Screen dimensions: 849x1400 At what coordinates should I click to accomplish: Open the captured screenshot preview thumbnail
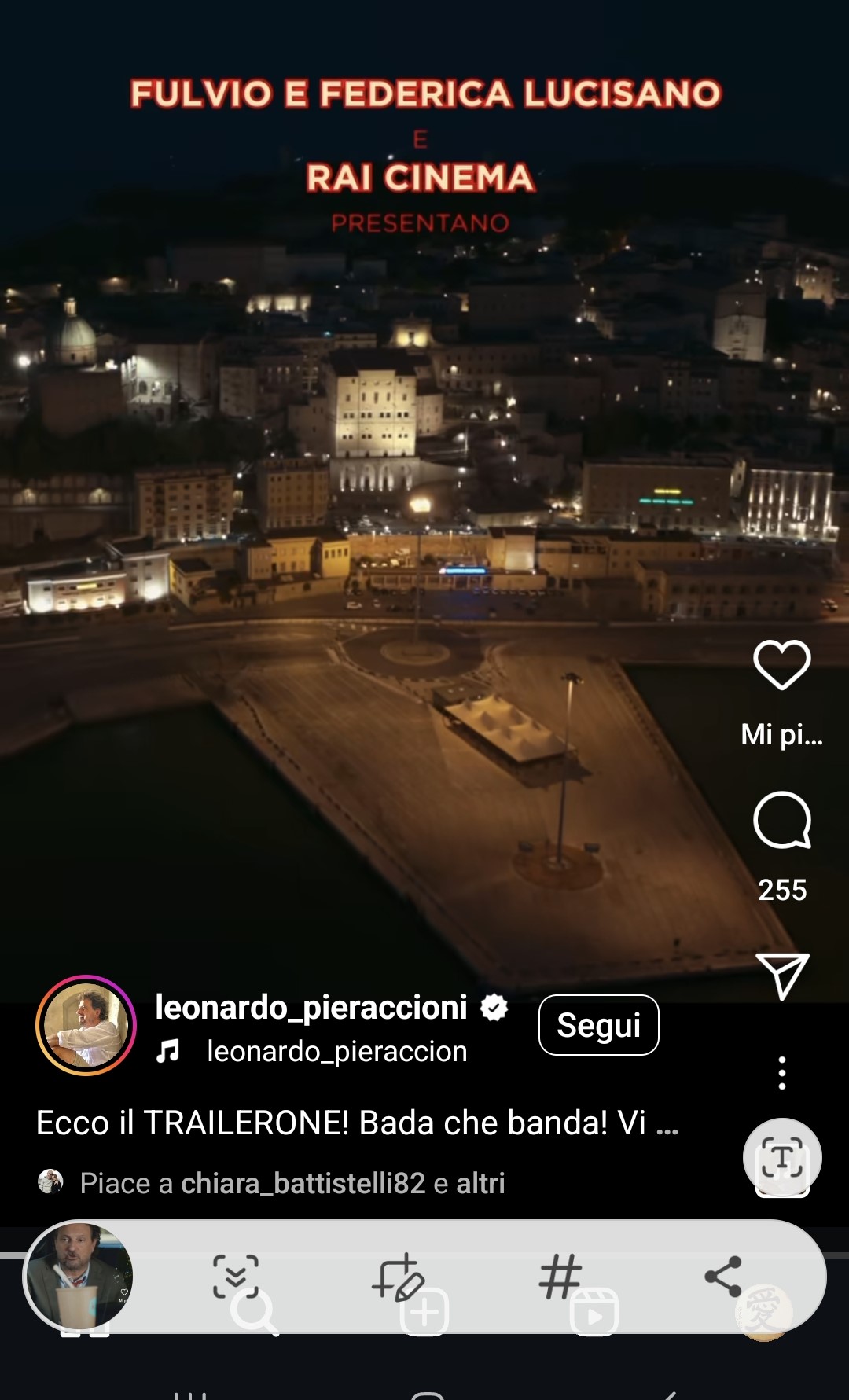click(79, 1276)
